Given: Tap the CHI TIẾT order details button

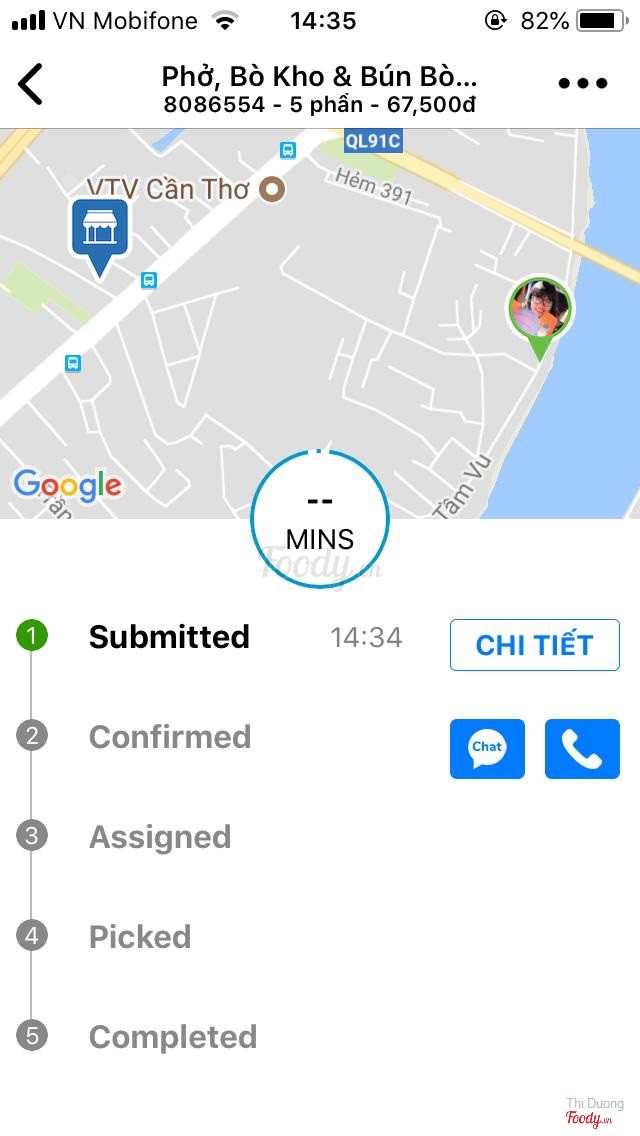Looking at the screenshot, I should click(535, 645).
